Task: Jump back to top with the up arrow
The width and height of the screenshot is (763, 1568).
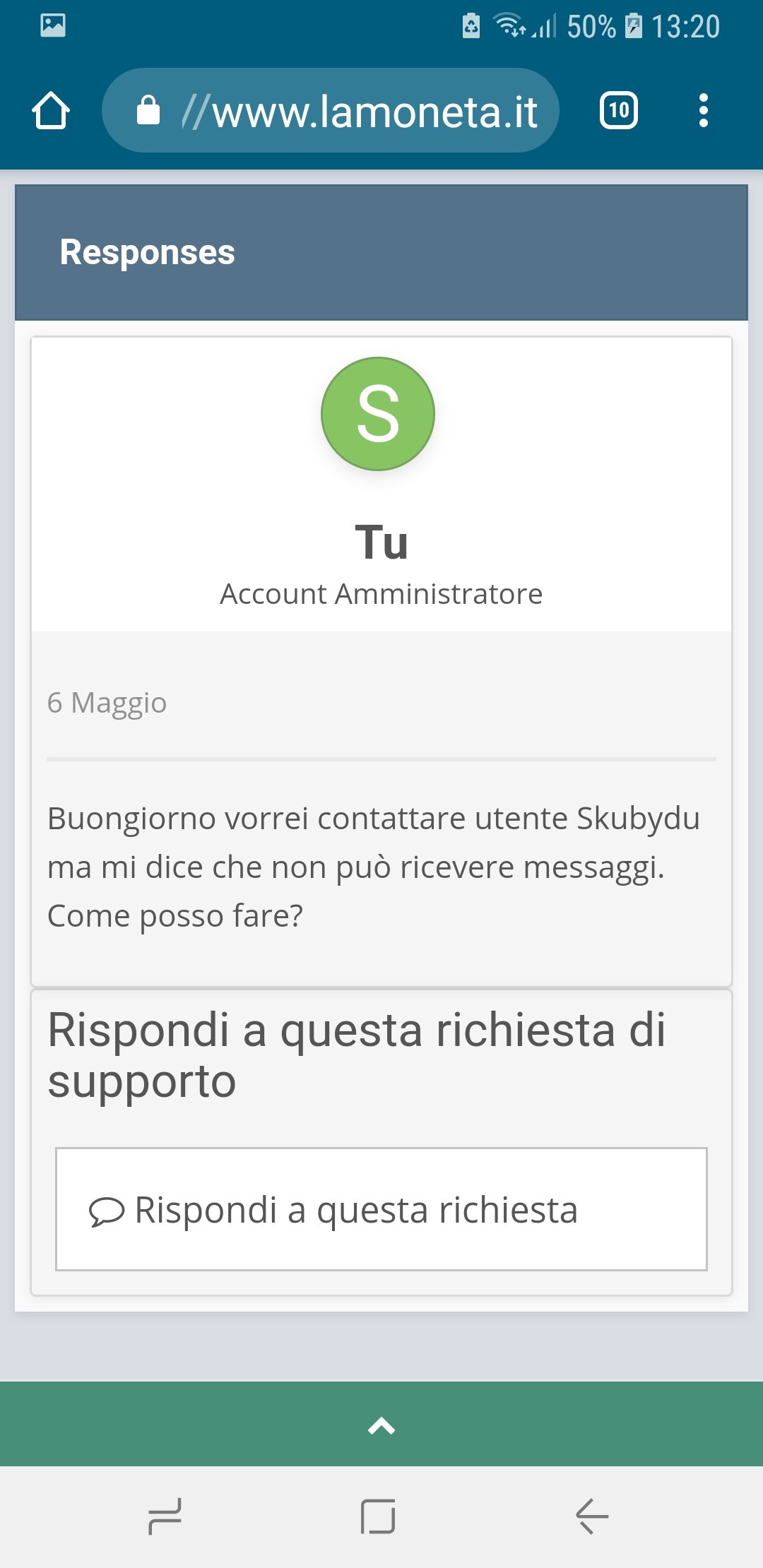Action: click(381, 1425)
